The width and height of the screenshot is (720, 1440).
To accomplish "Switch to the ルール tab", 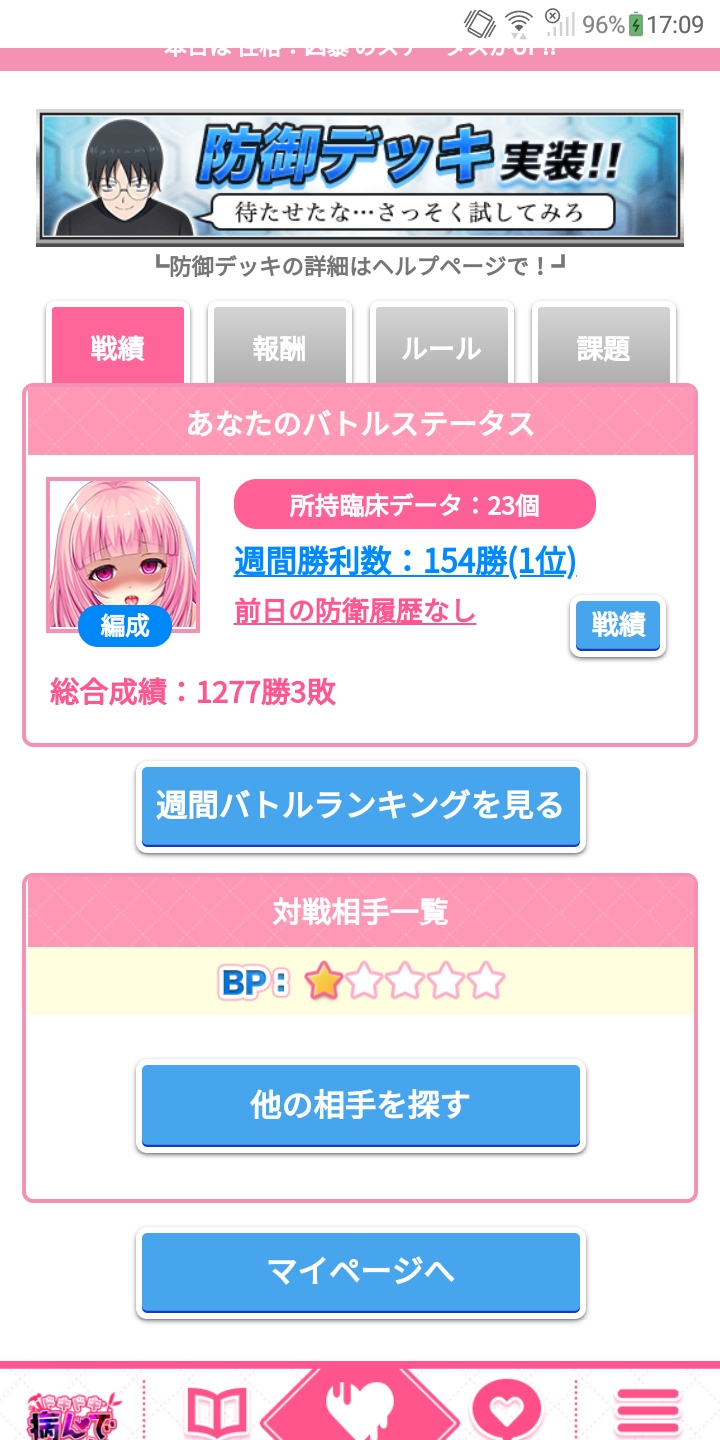I will tap(441, 348).
